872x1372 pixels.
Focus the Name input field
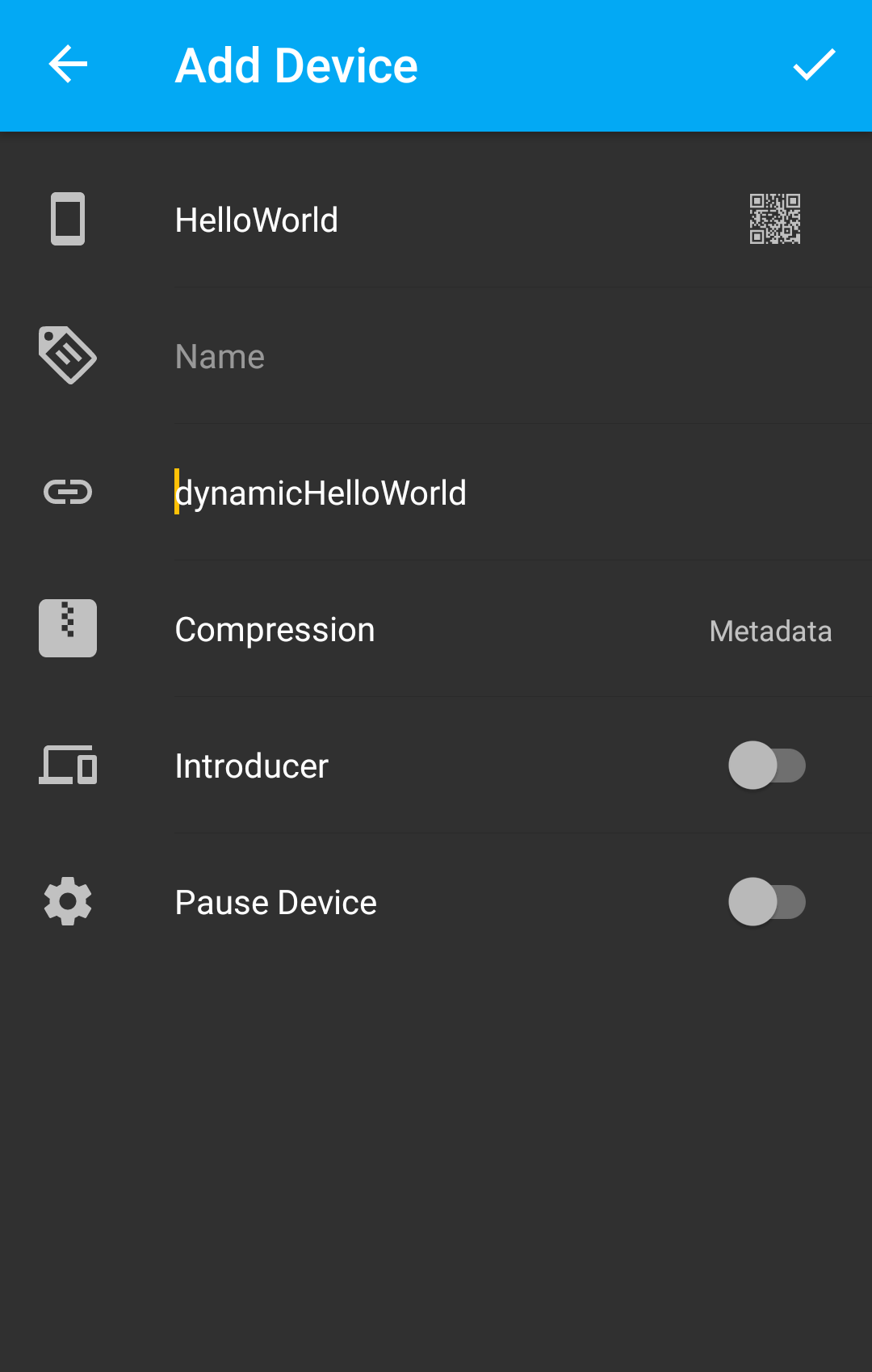pos(484,357)
